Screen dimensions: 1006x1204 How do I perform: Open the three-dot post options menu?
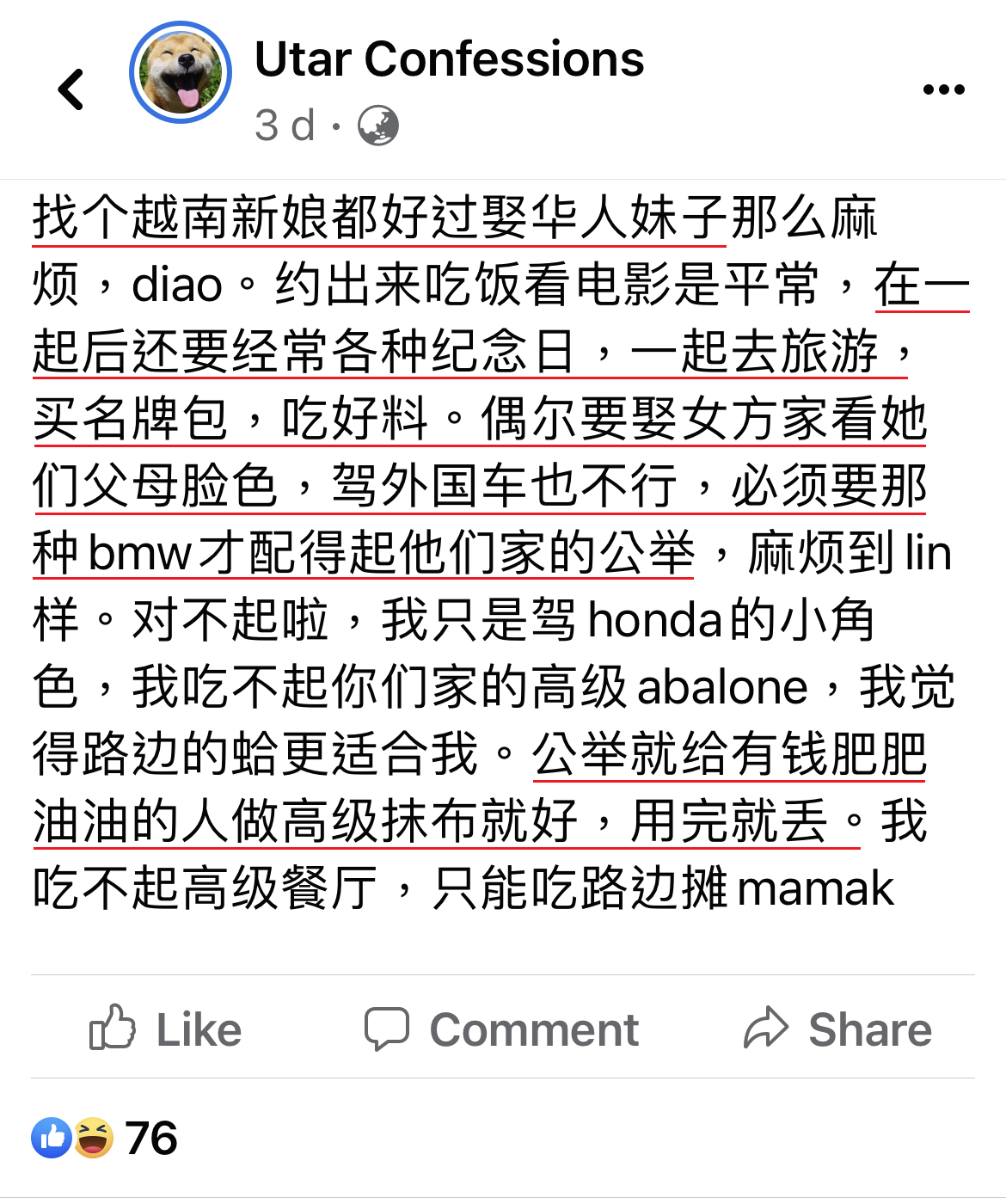point(943,89)
